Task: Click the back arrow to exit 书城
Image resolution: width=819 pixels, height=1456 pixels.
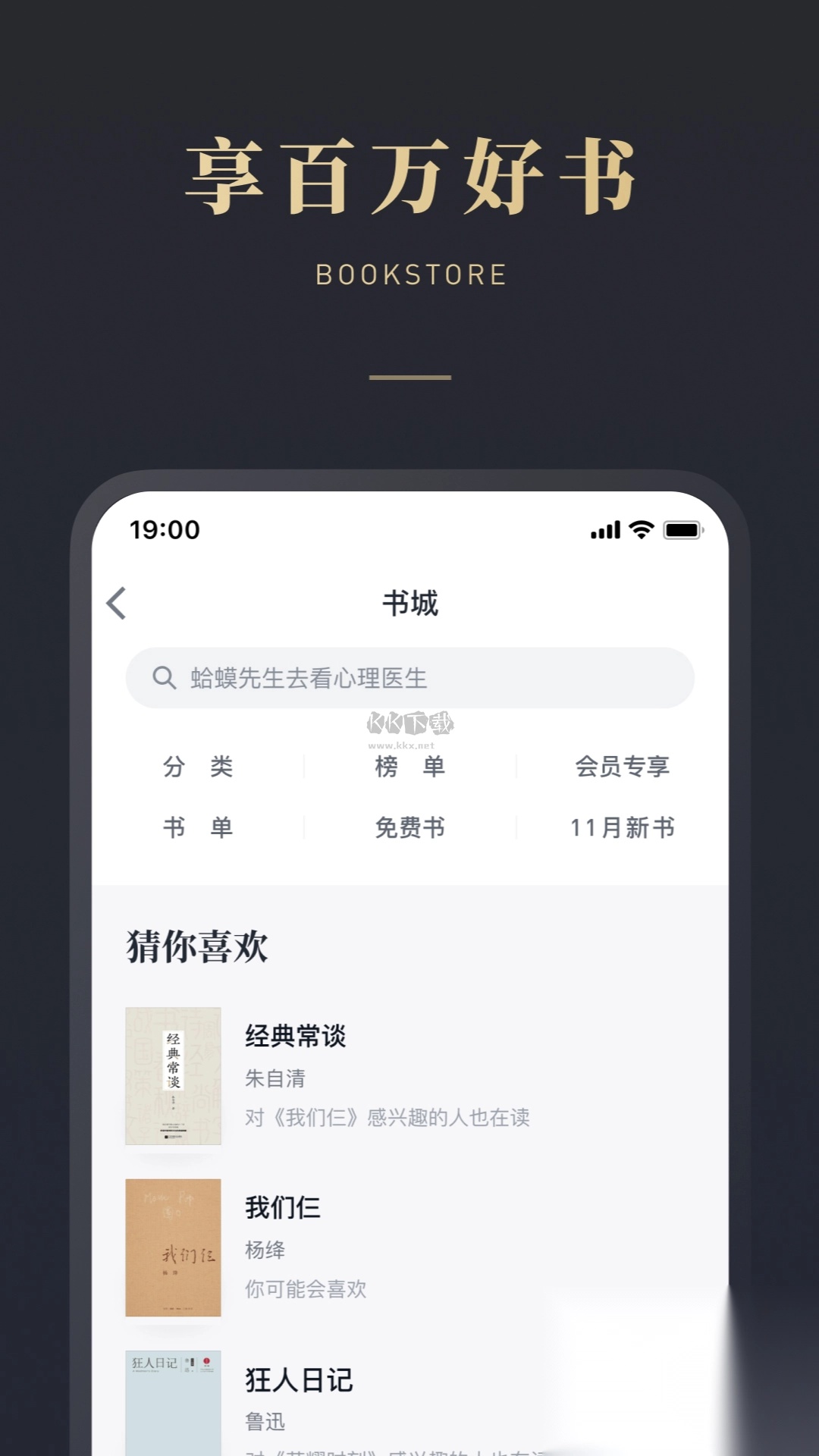Action: tap(115, 603)
